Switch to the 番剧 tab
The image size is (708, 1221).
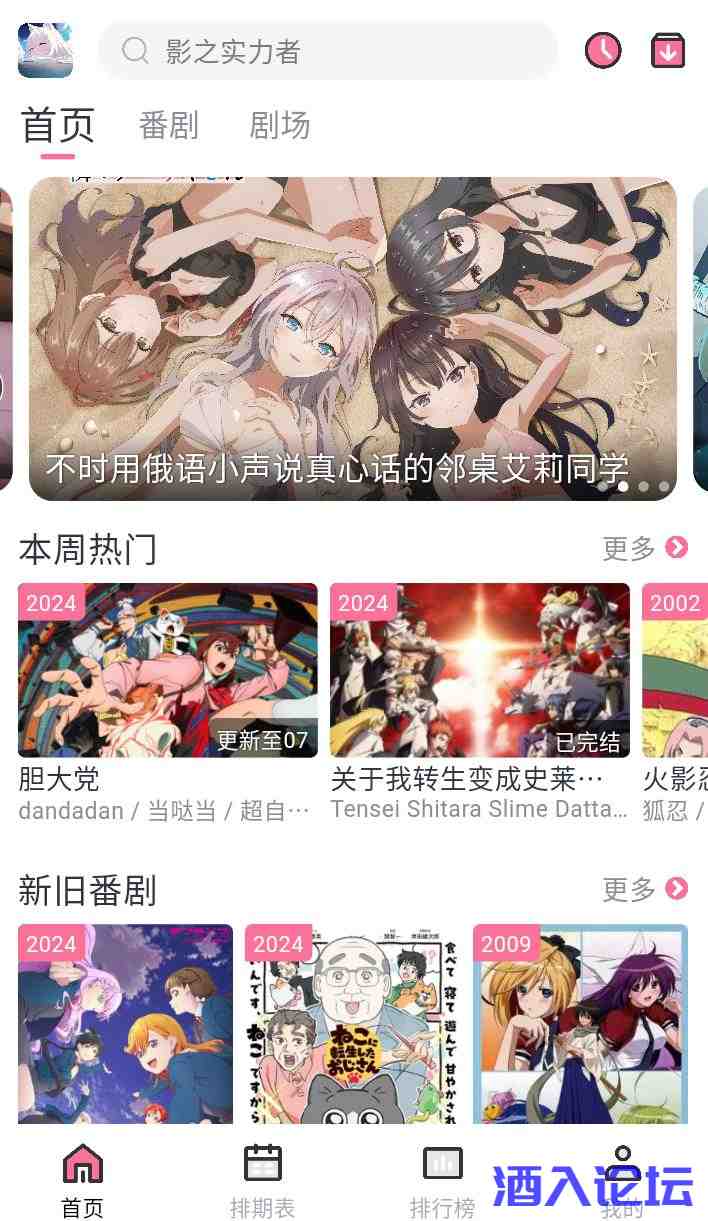[168, 126]
